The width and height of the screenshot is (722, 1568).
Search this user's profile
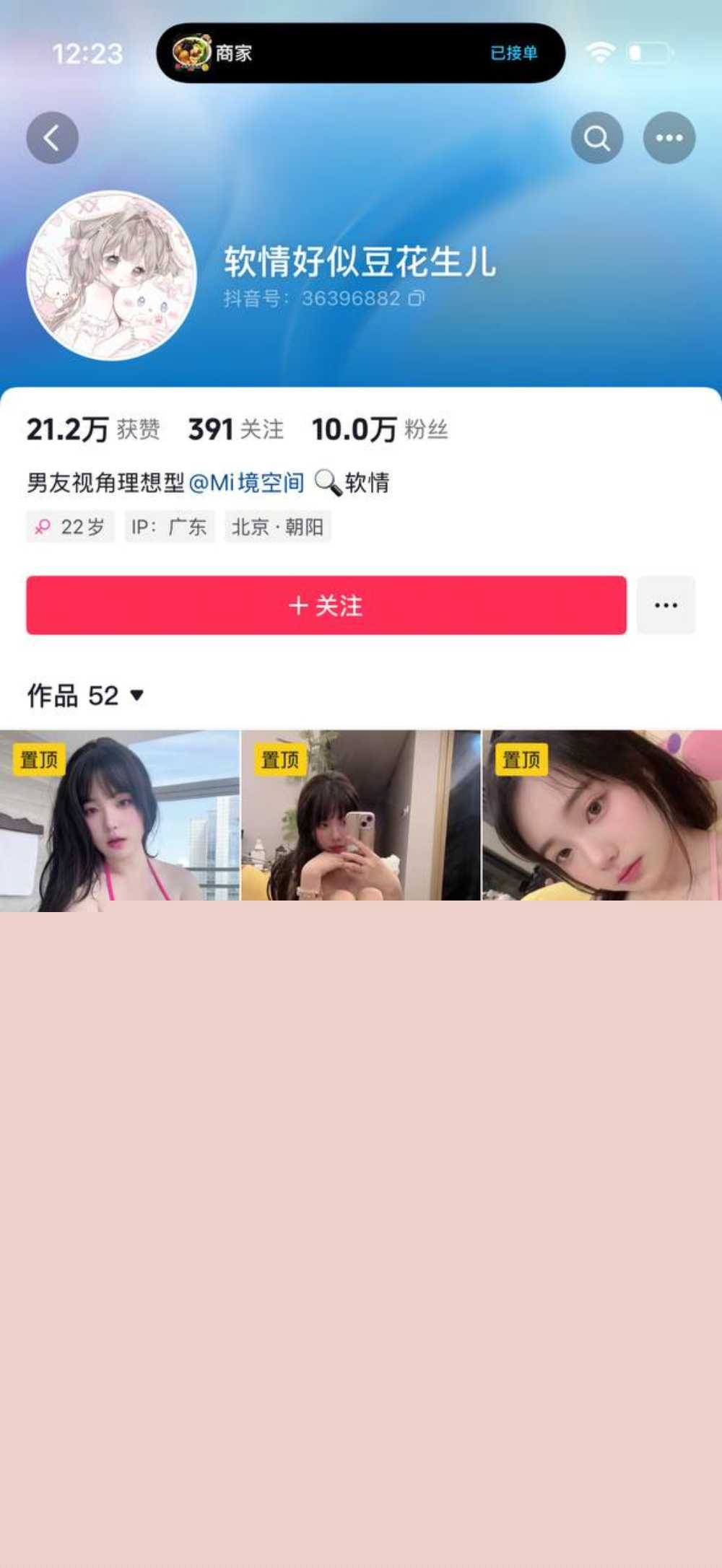tap(596, 138)
